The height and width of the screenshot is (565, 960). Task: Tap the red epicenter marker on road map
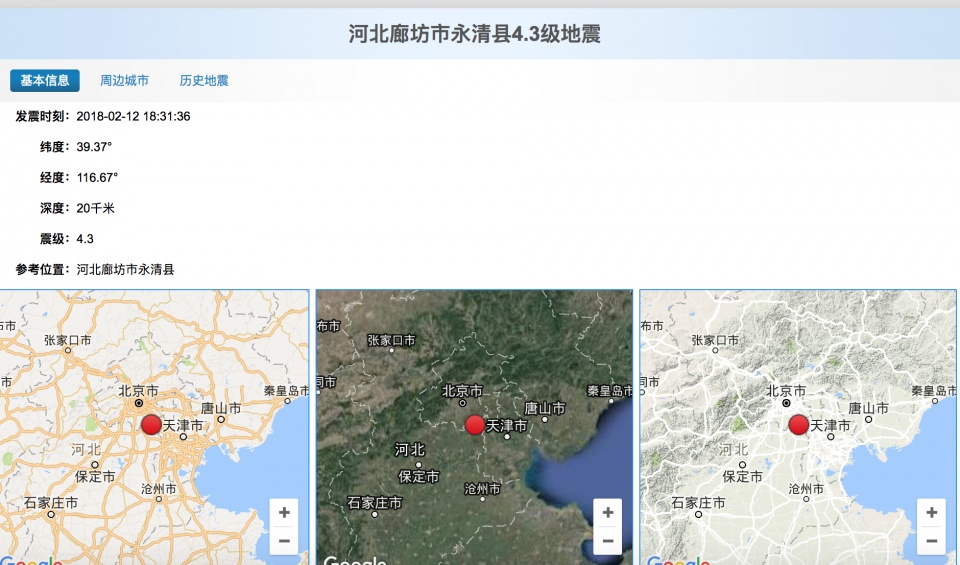pyautogui.click(x=151, y=425)
